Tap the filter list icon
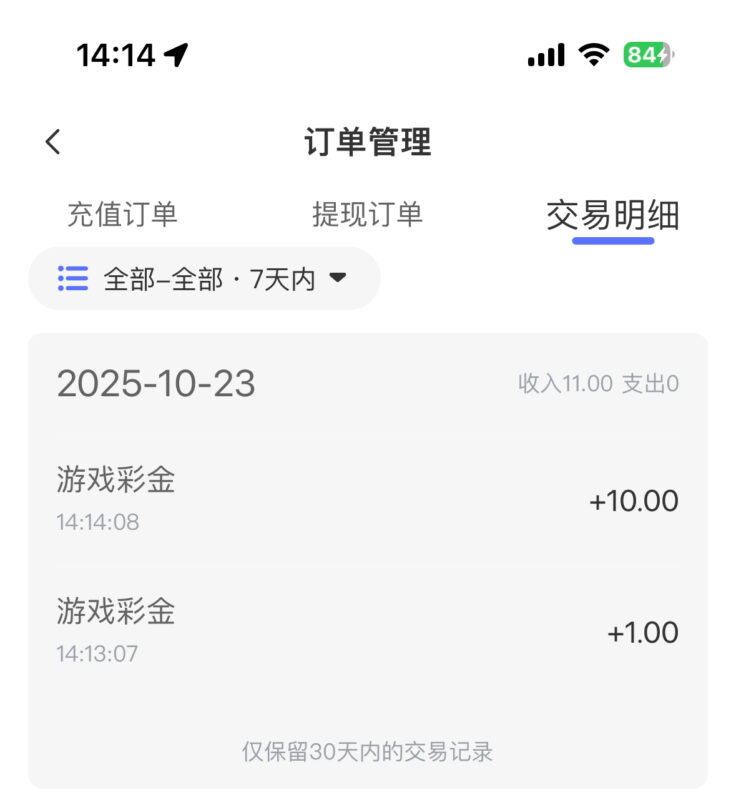This screenshot has width=736, height=800. [72, 279]
